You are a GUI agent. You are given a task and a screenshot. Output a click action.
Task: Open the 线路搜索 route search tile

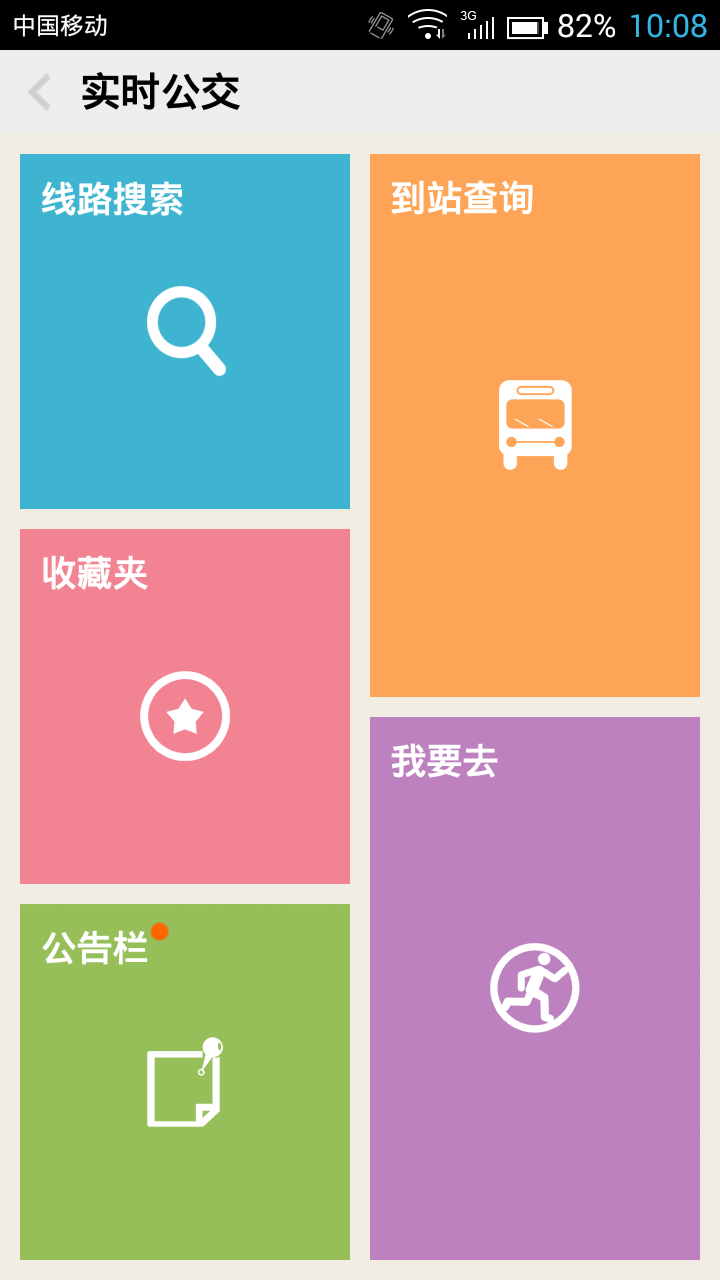tap(185, 331)
